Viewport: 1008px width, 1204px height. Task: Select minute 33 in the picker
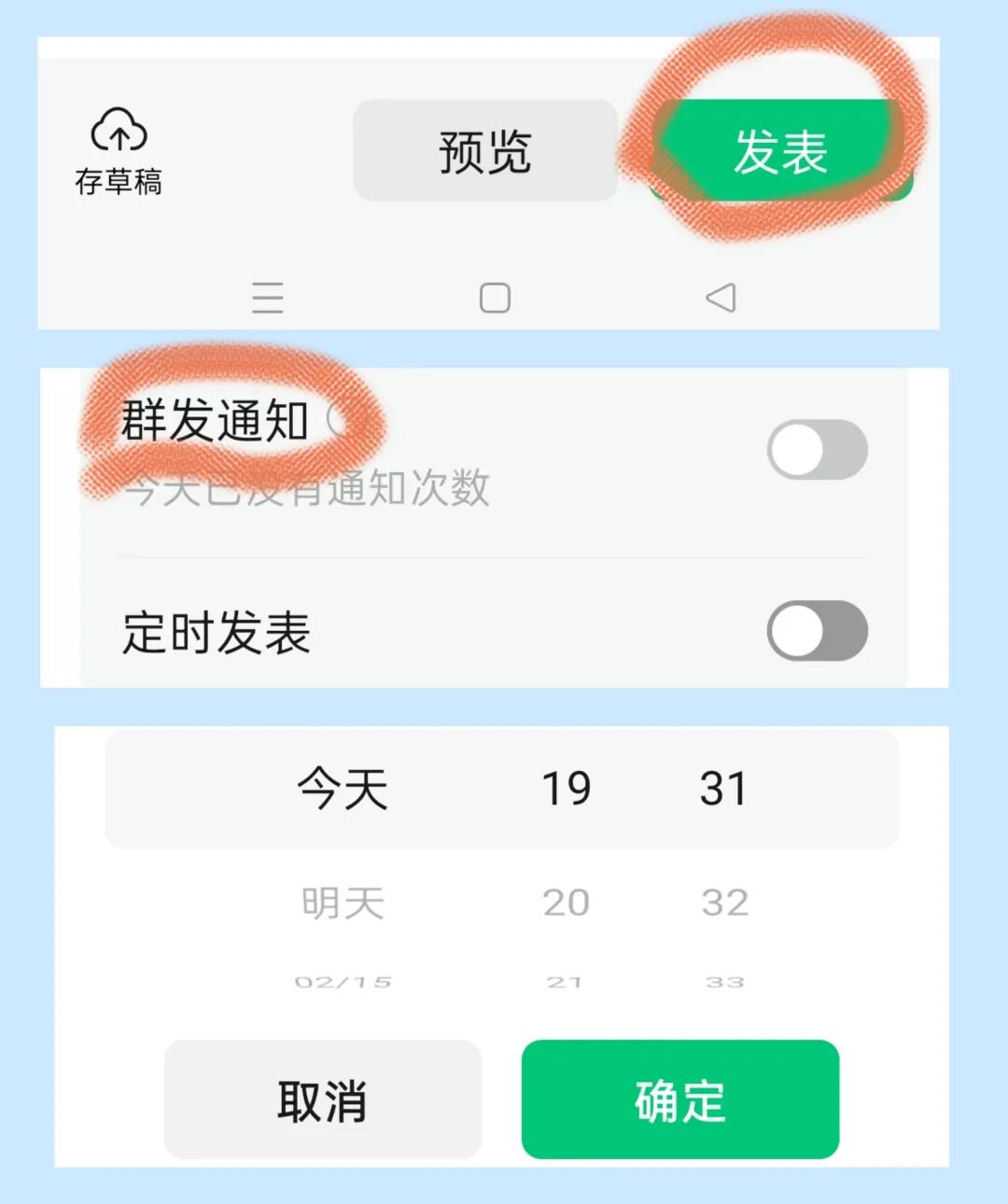(726, 980)
